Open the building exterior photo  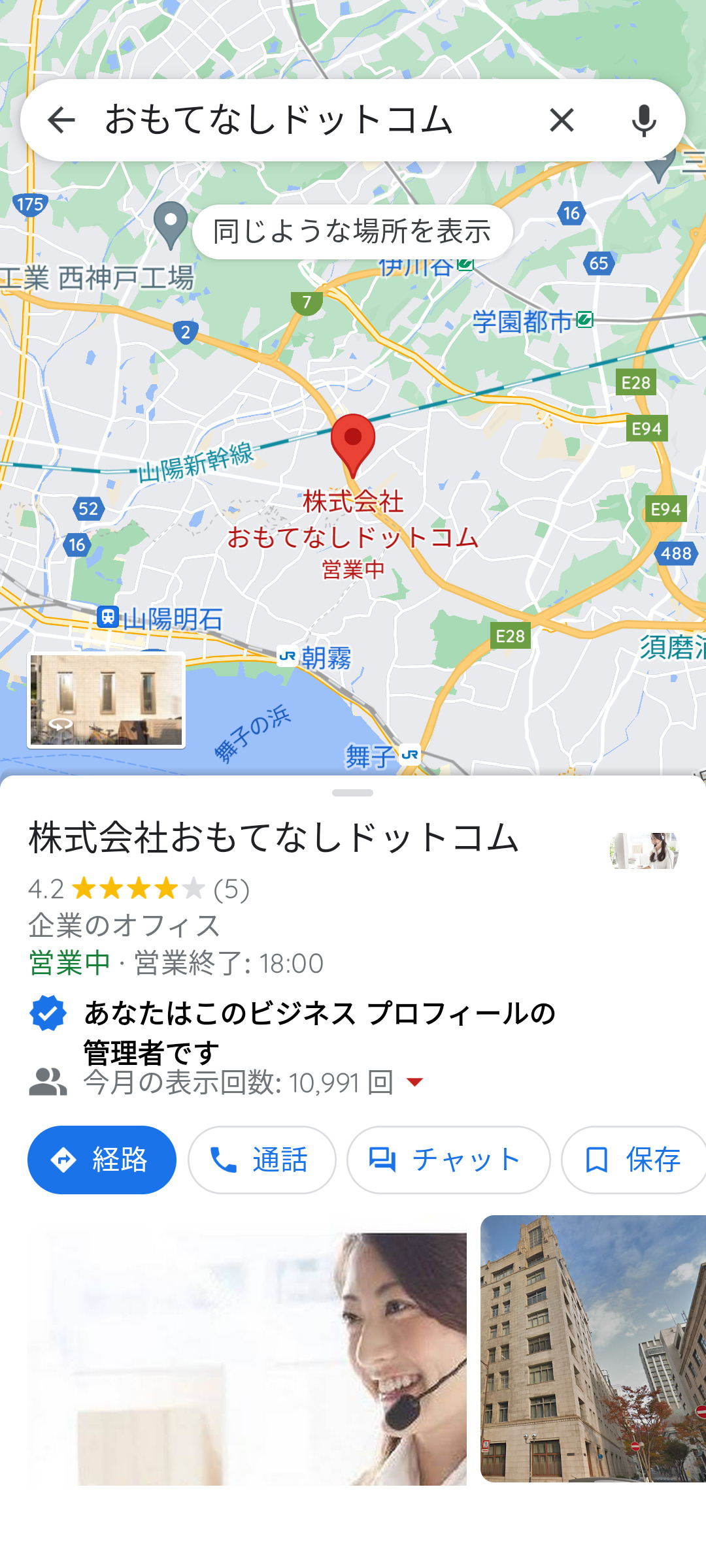[592, 1348]
